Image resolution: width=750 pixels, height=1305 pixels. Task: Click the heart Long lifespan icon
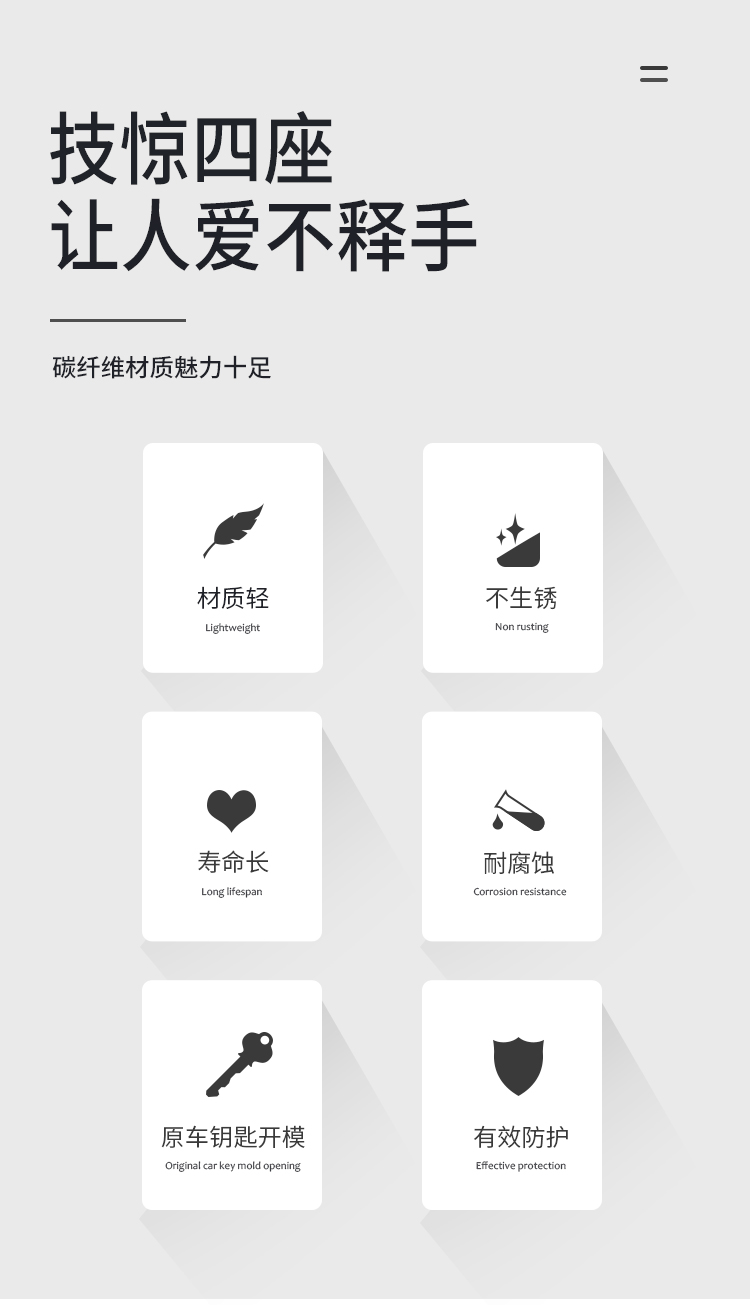point(232,808)
